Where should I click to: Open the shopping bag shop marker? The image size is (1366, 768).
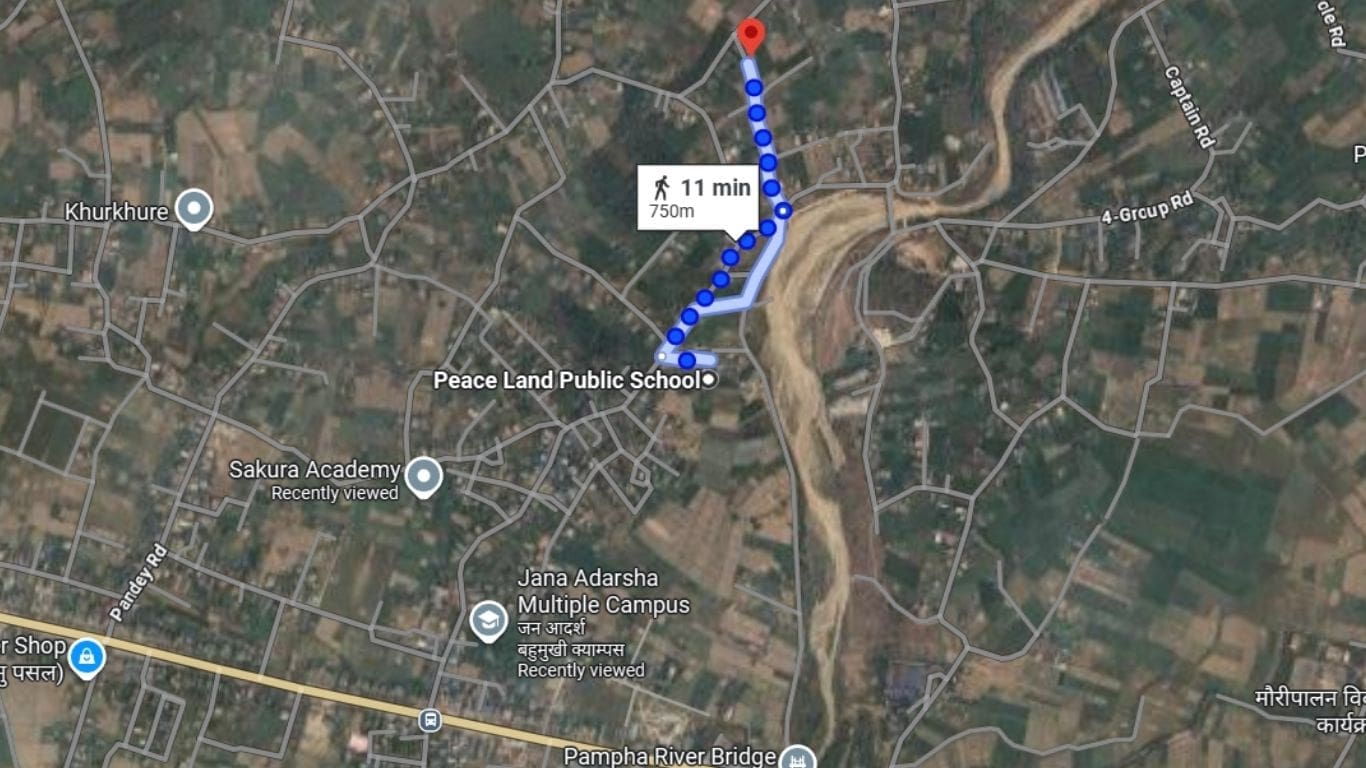[87, 657]
